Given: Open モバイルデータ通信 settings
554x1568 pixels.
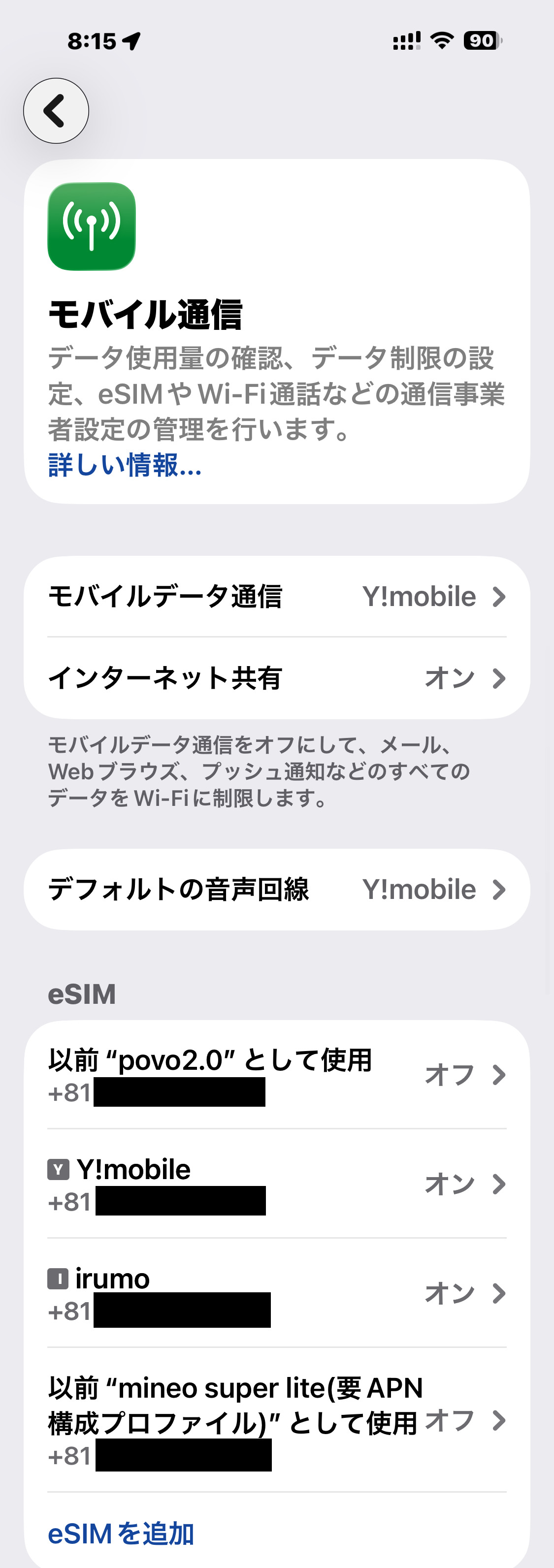Looking at the screenshot, I should coord(276,597).
